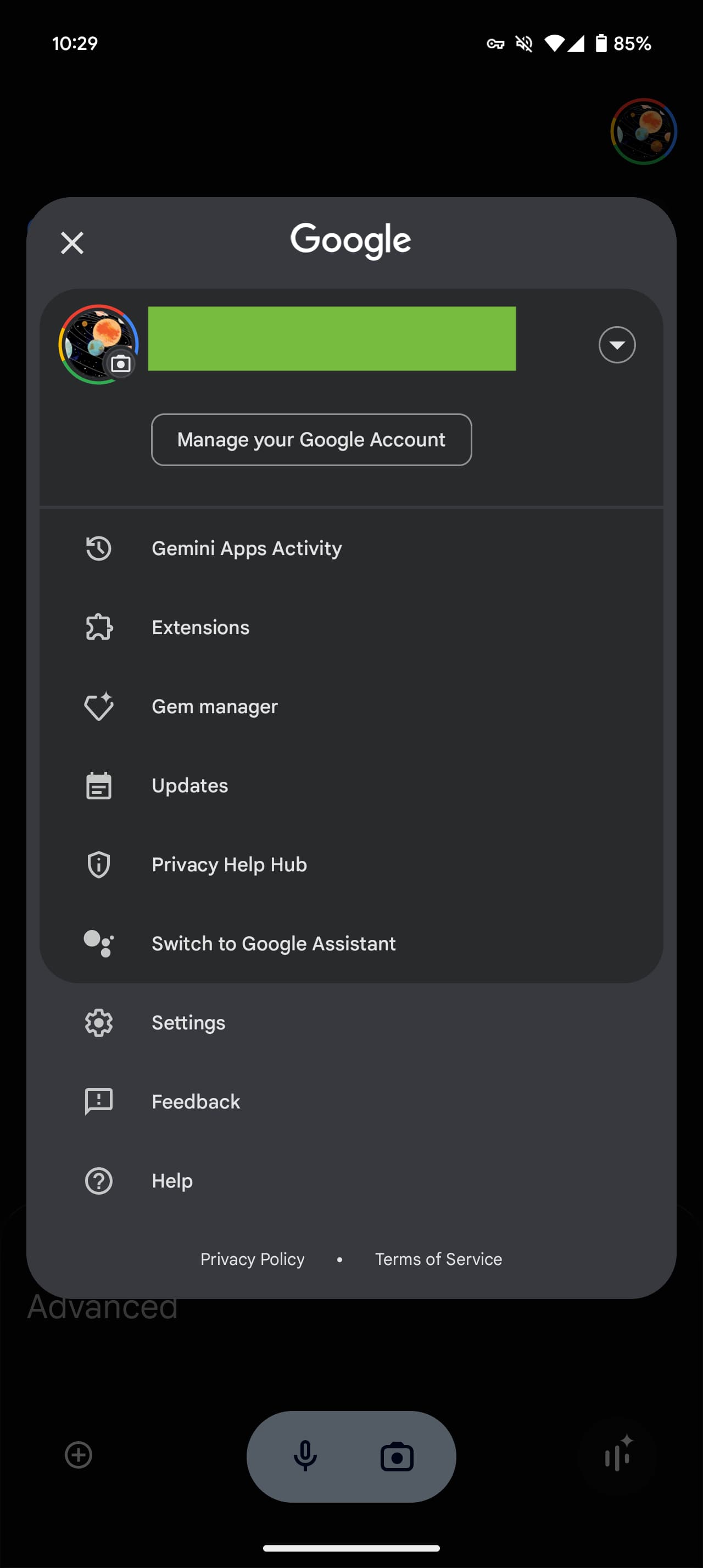Tap Manage your Google Account
The height and width of the screenshot is (1568, 703).
[311, 439]
